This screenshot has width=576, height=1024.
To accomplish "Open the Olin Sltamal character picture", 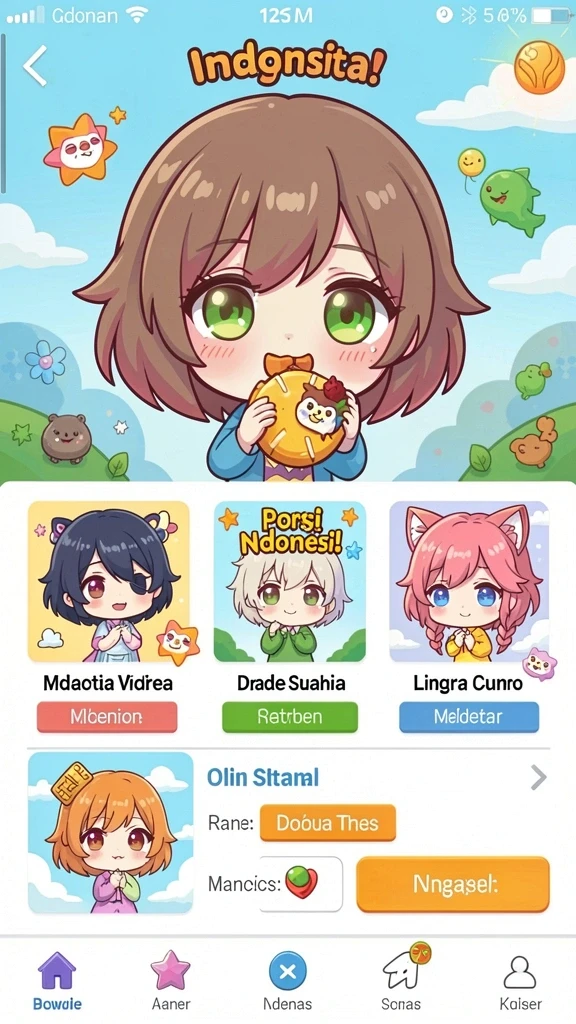I will point(110,833).
